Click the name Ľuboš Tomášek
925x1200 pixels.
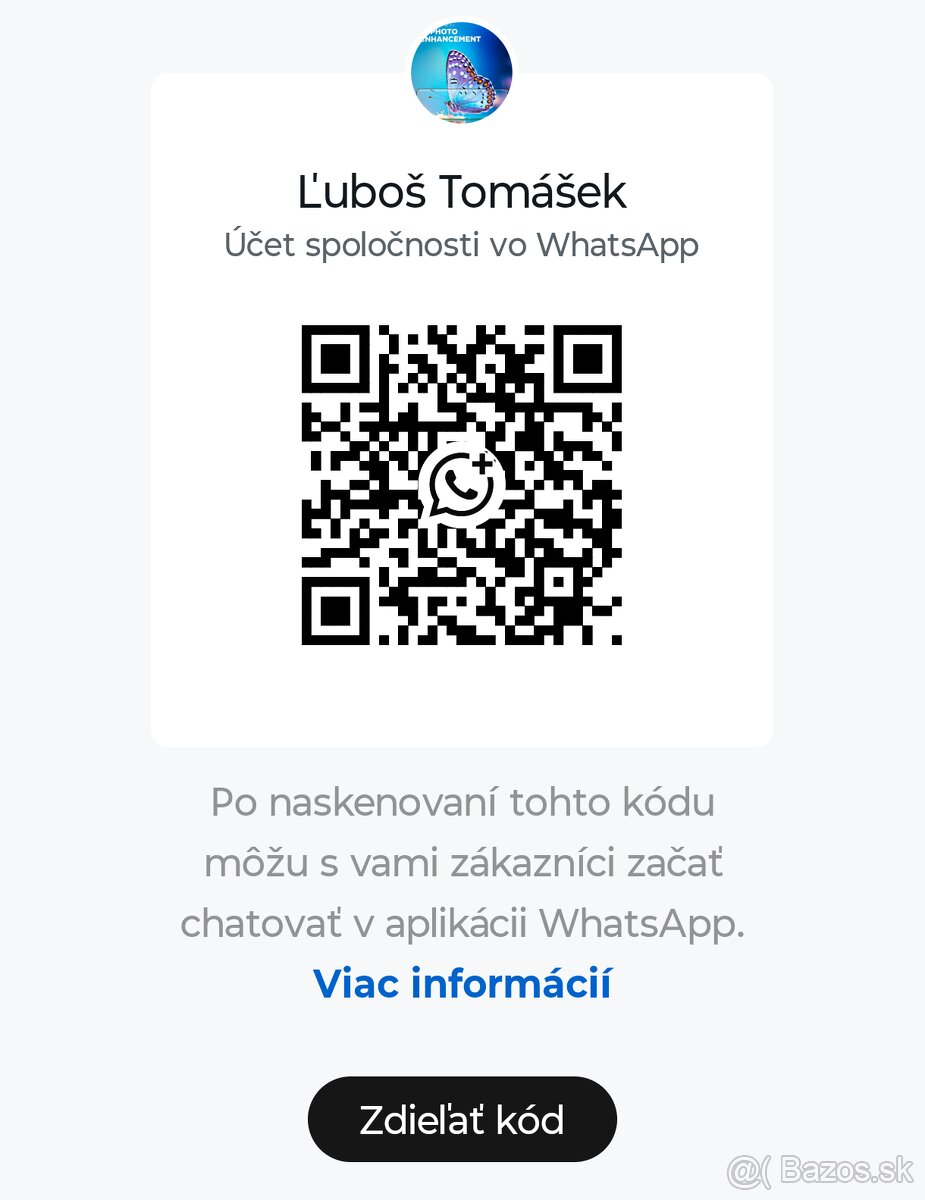coord(462,192)
